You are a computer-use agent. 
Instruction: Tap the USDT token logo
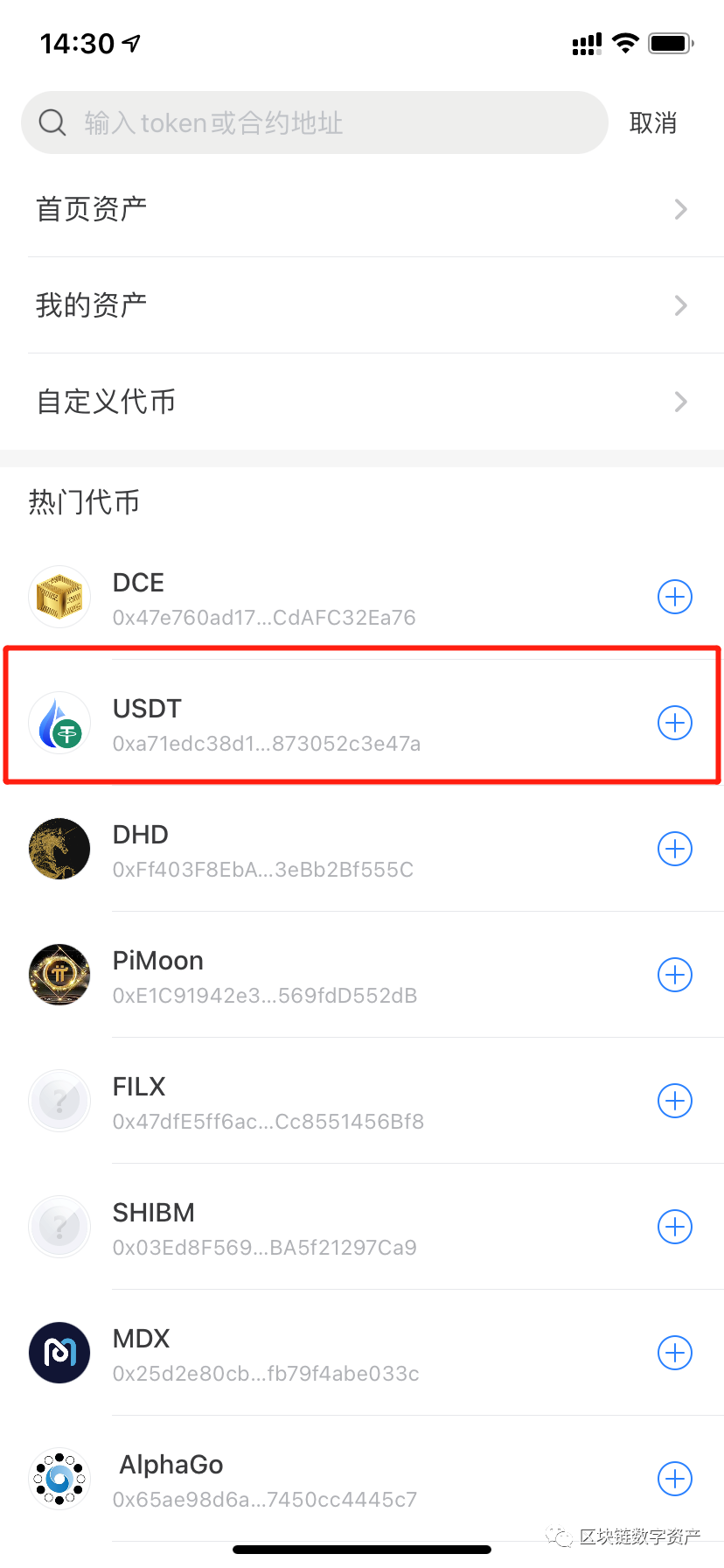59,723
